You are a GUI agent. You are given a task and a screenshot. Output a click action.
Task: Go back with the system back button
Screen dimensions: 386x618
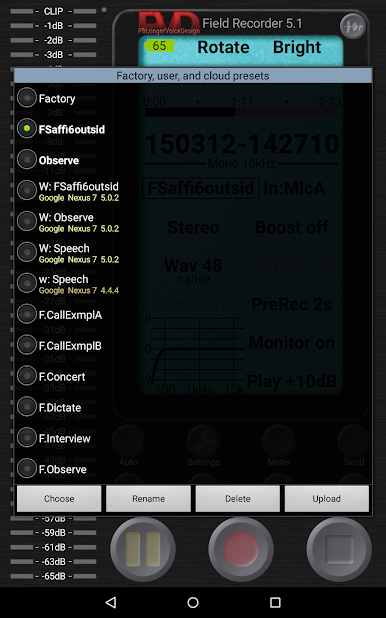click(x=111, y=602)
